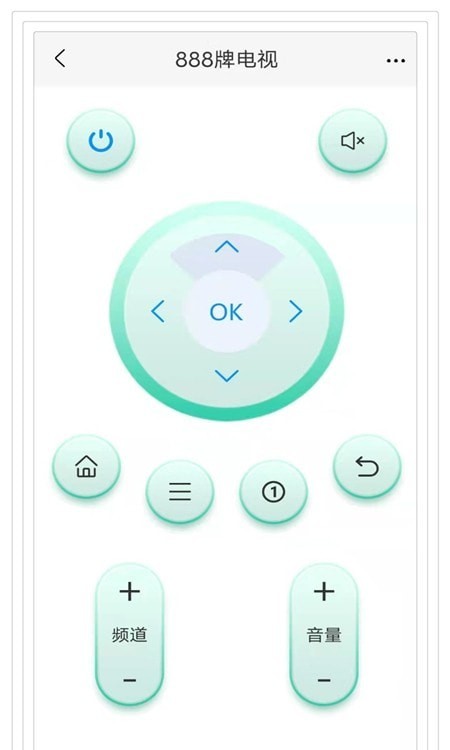Screen dimensions: 450x750
Task: Mute the TV sound
Action: (353, 141)
